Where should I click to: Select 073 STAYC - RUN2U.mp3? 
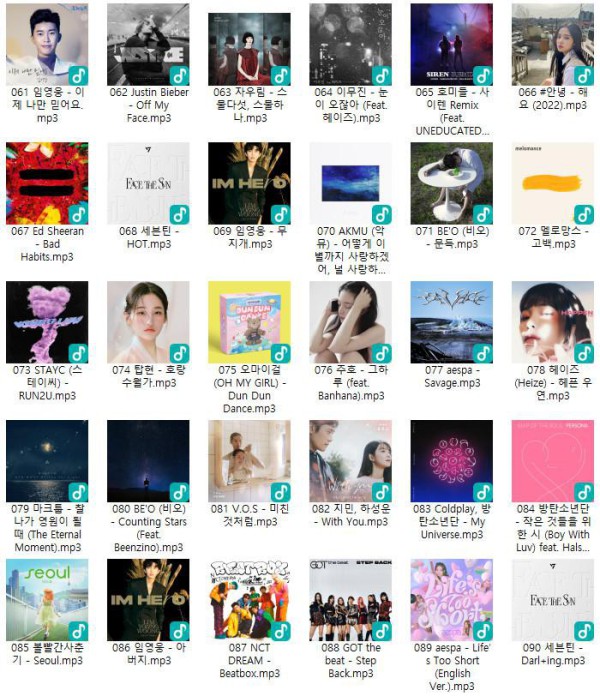coord(46,322)
